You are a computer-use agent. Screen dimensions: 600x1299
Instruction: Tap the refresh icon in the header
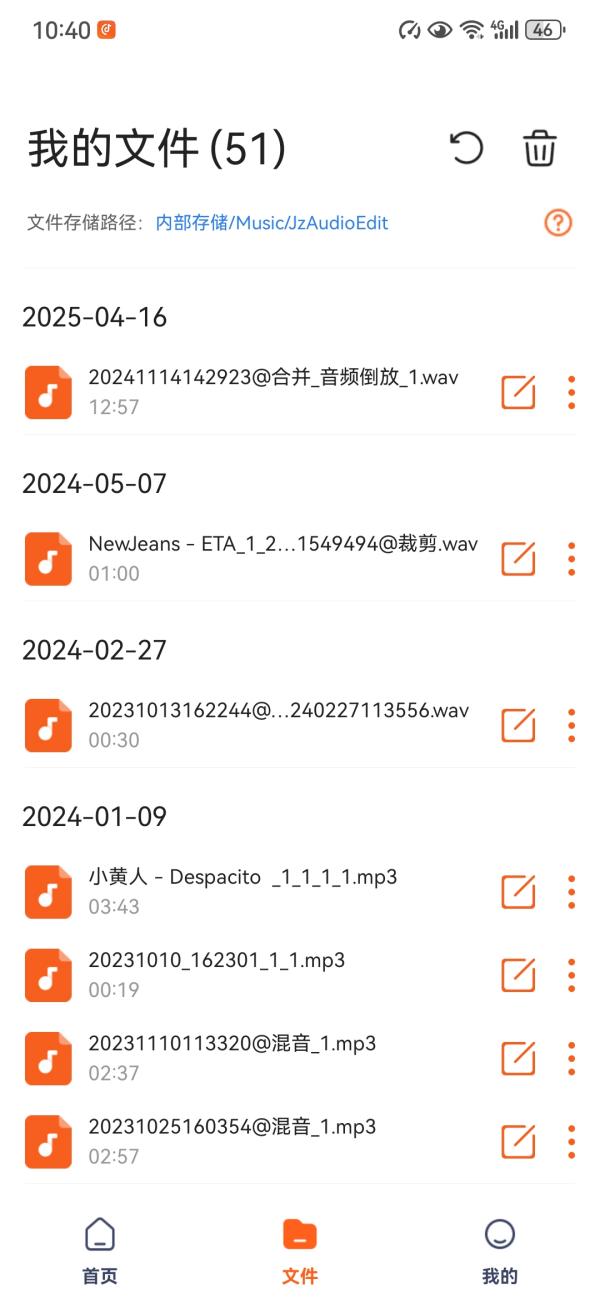pos(466,149)
